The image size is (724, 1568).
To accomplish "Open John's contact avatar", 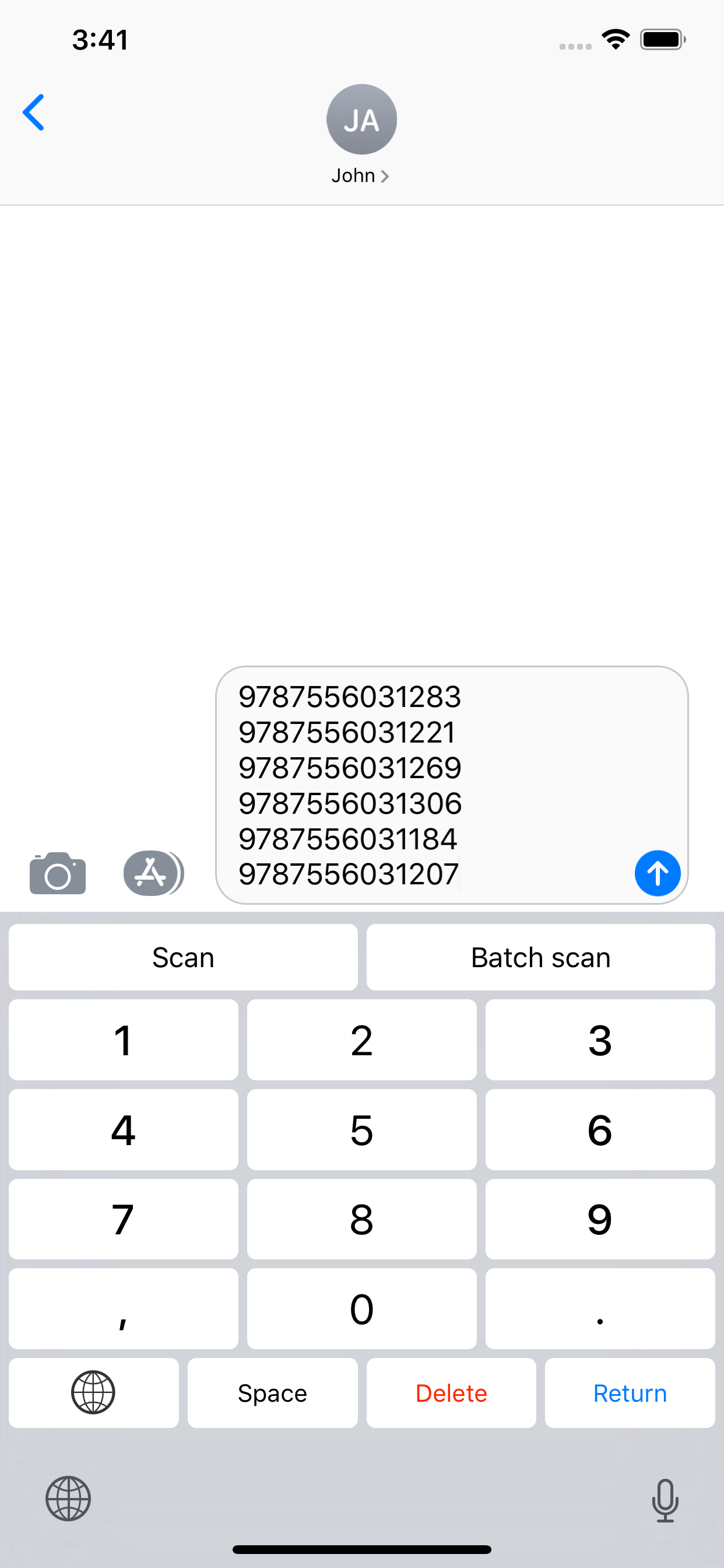I will (x=361, y=120).
